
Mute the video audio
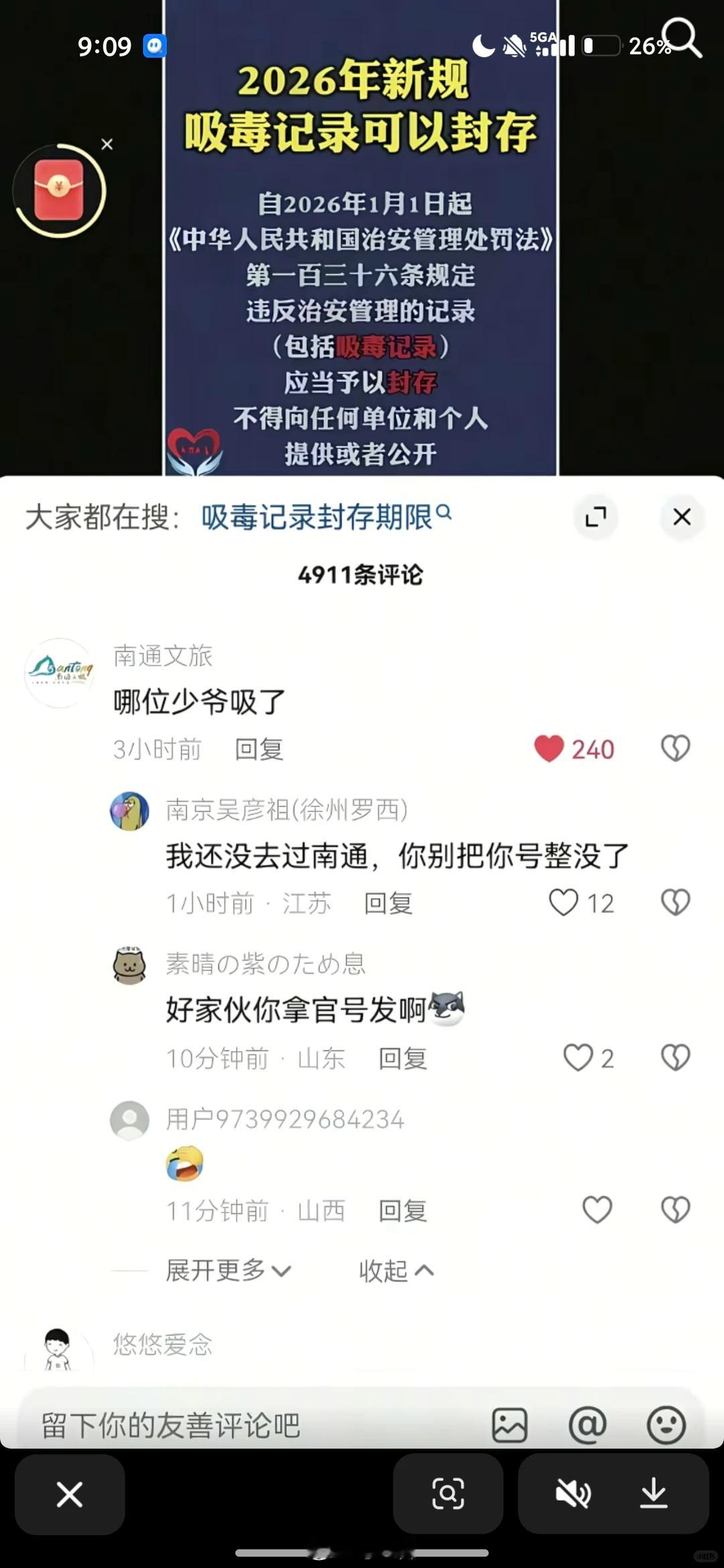pos(572,1494)
